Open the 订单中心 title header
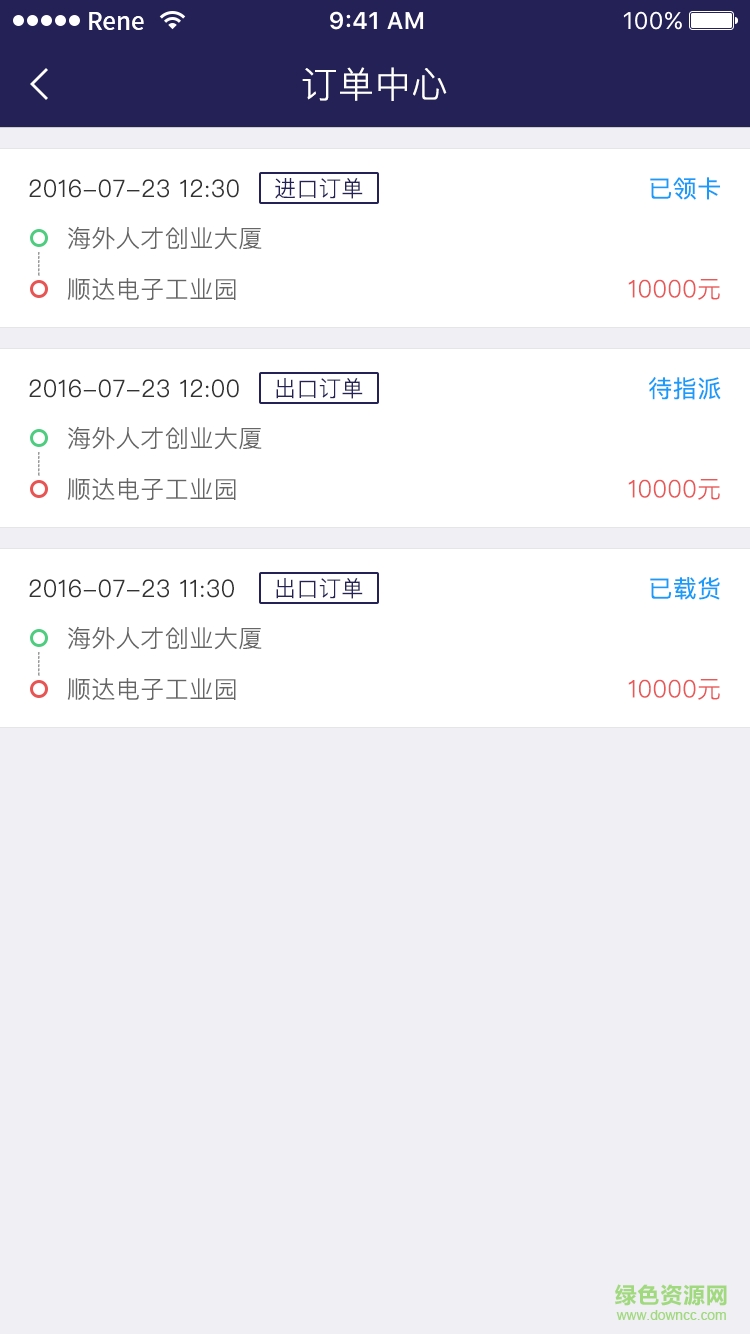 [x=375, y=84]
